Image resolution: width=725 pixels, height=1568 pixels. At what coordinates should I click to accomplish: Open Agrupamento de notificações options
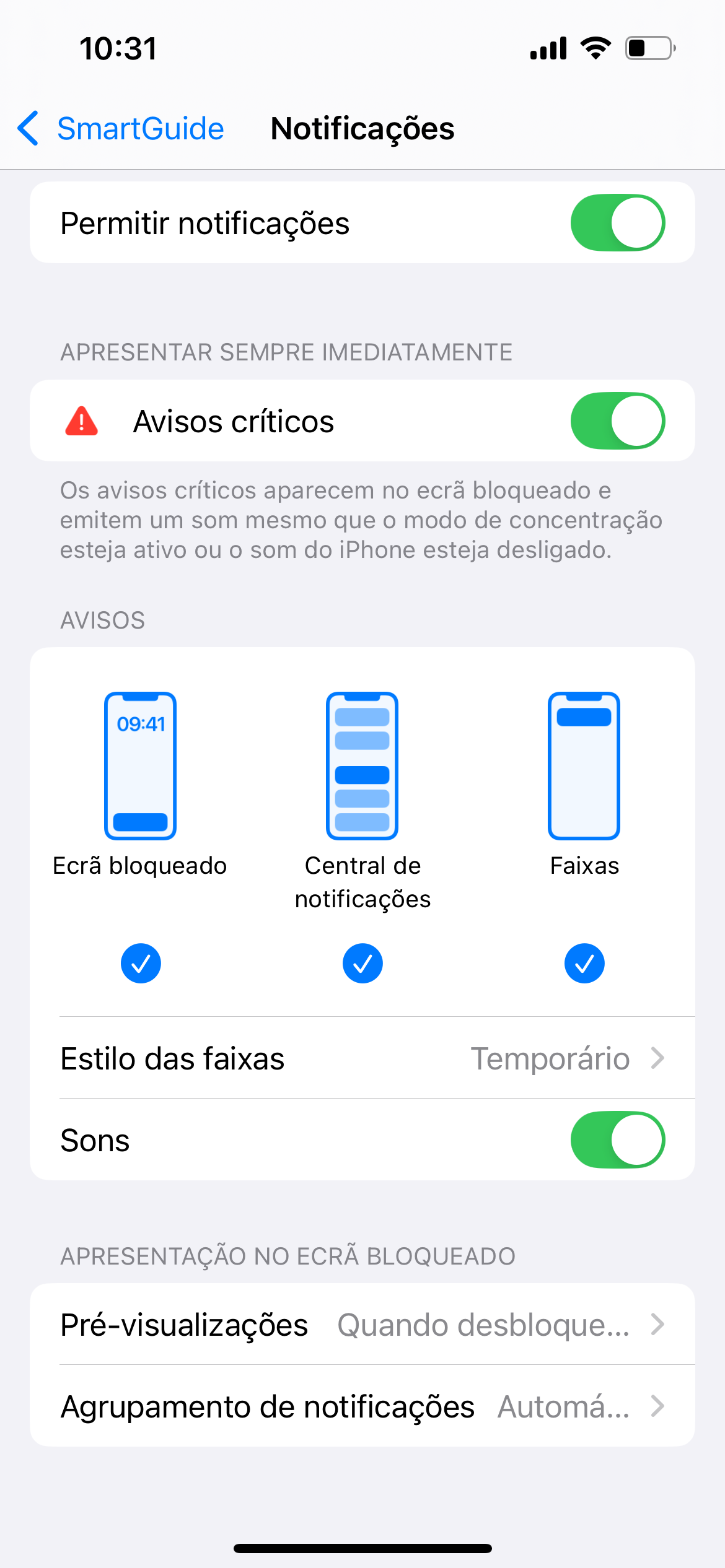(x=362, y=1406)
